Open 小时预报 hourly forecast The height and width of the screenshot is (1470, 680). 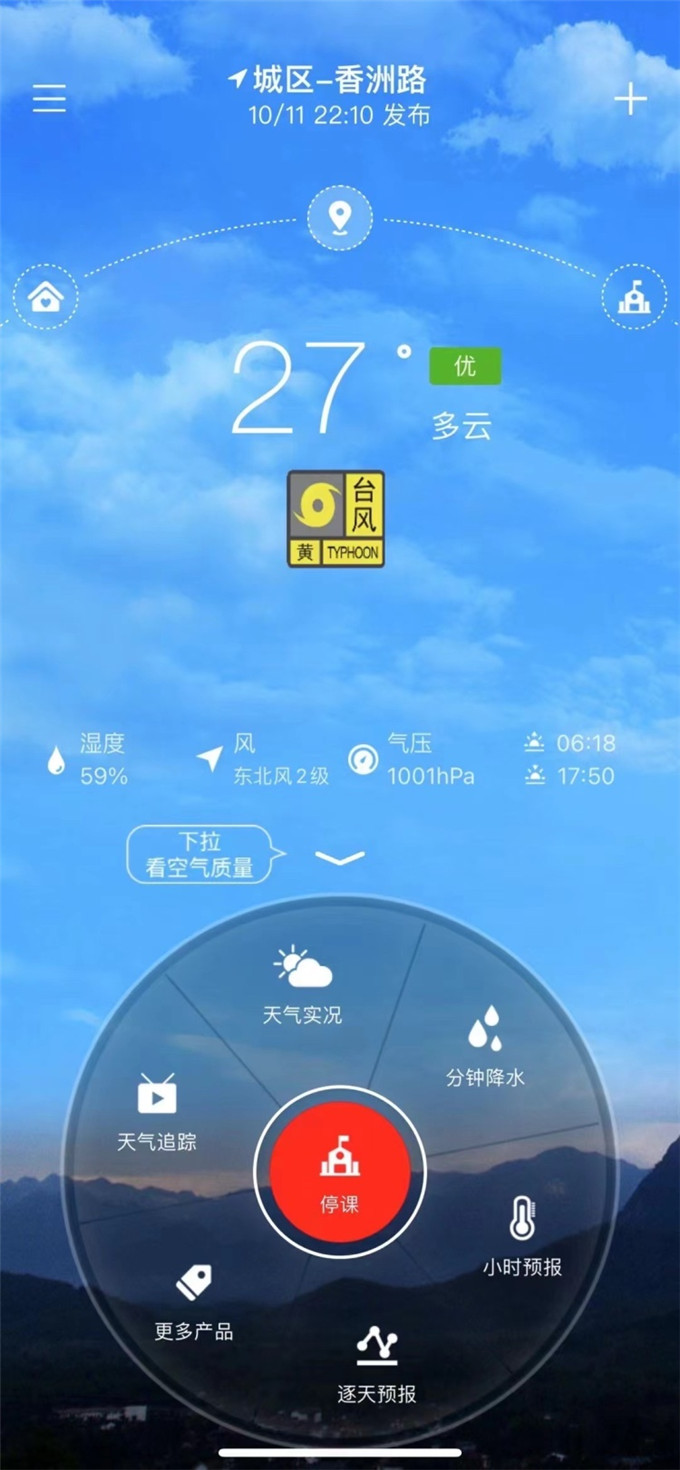coord(522,1236)
